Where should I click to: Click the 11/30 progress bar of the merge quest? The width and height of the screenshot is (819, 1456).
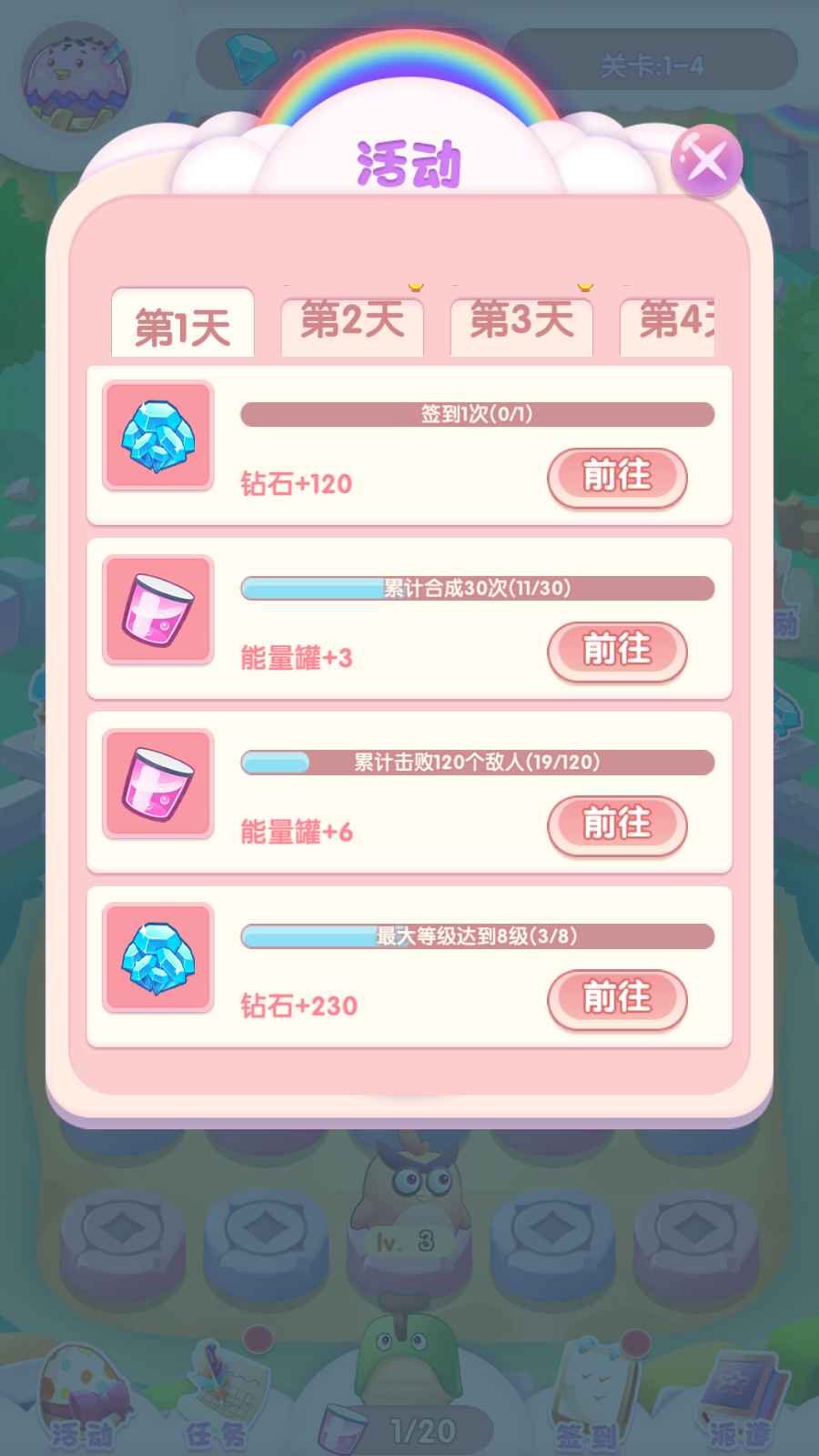(x=476, y=590)
